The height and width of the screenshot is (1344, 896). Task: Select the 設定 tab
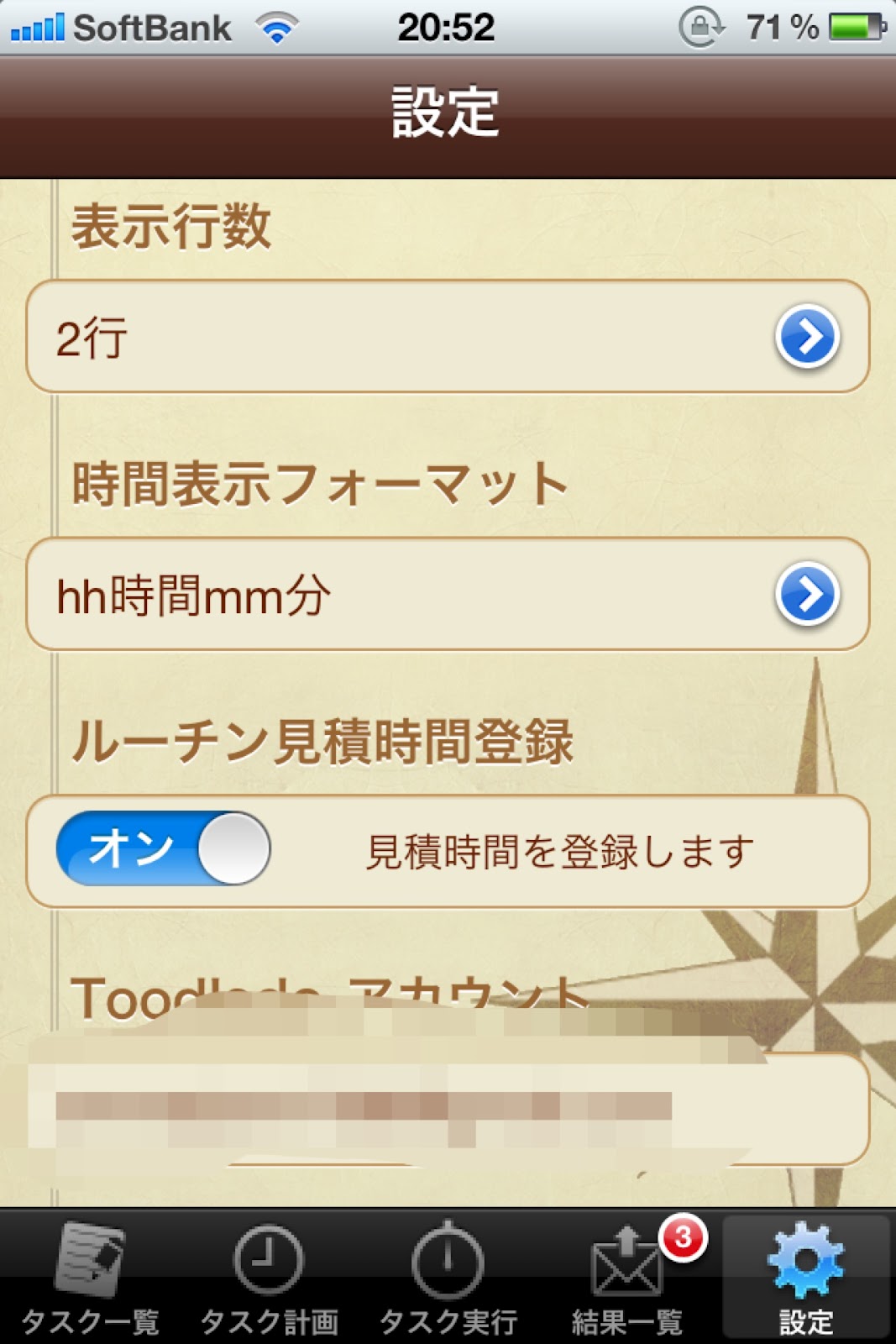pyautogui.click(x=804, y=1277)
